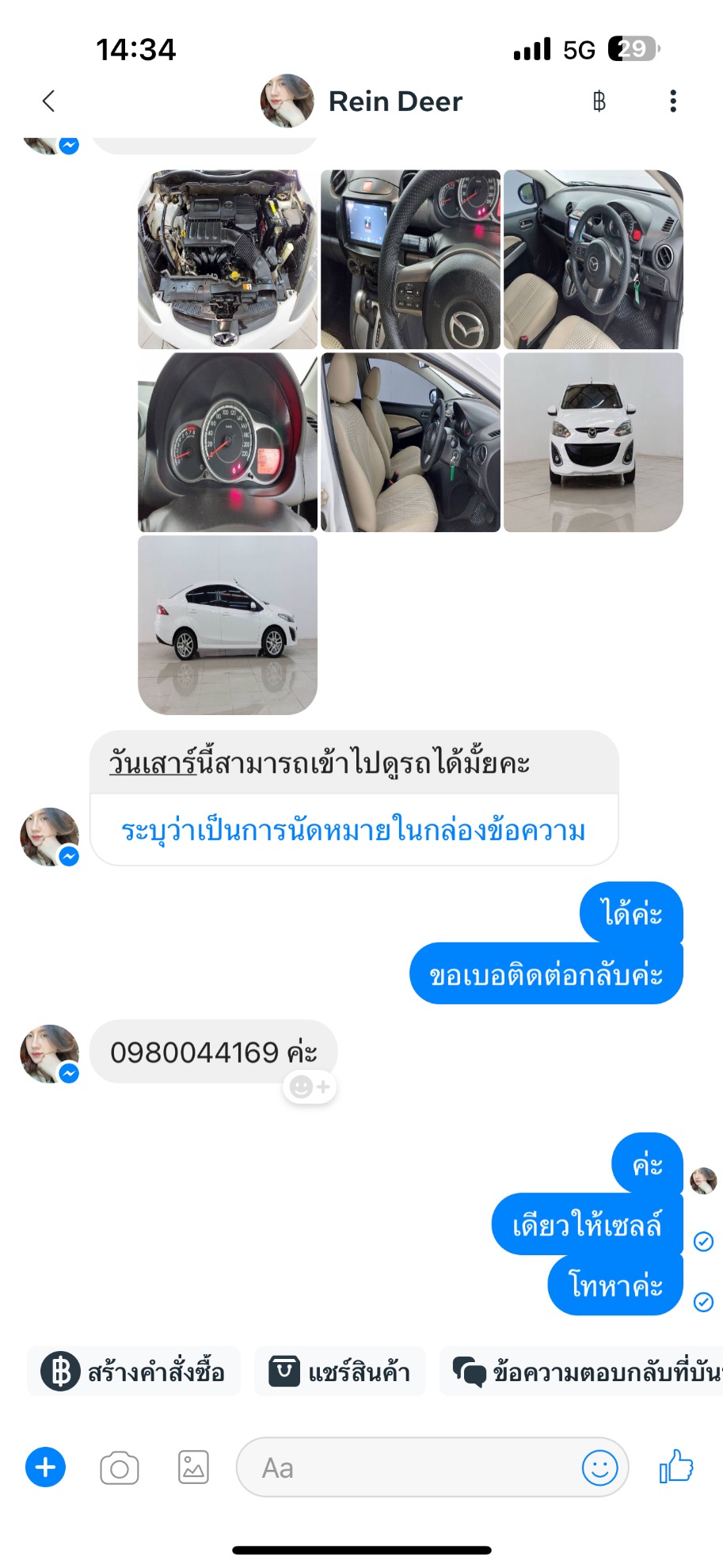Go back using the top-left arrow
The width and height of the screenshot is (723, 1568).
(x=48, y=101)
